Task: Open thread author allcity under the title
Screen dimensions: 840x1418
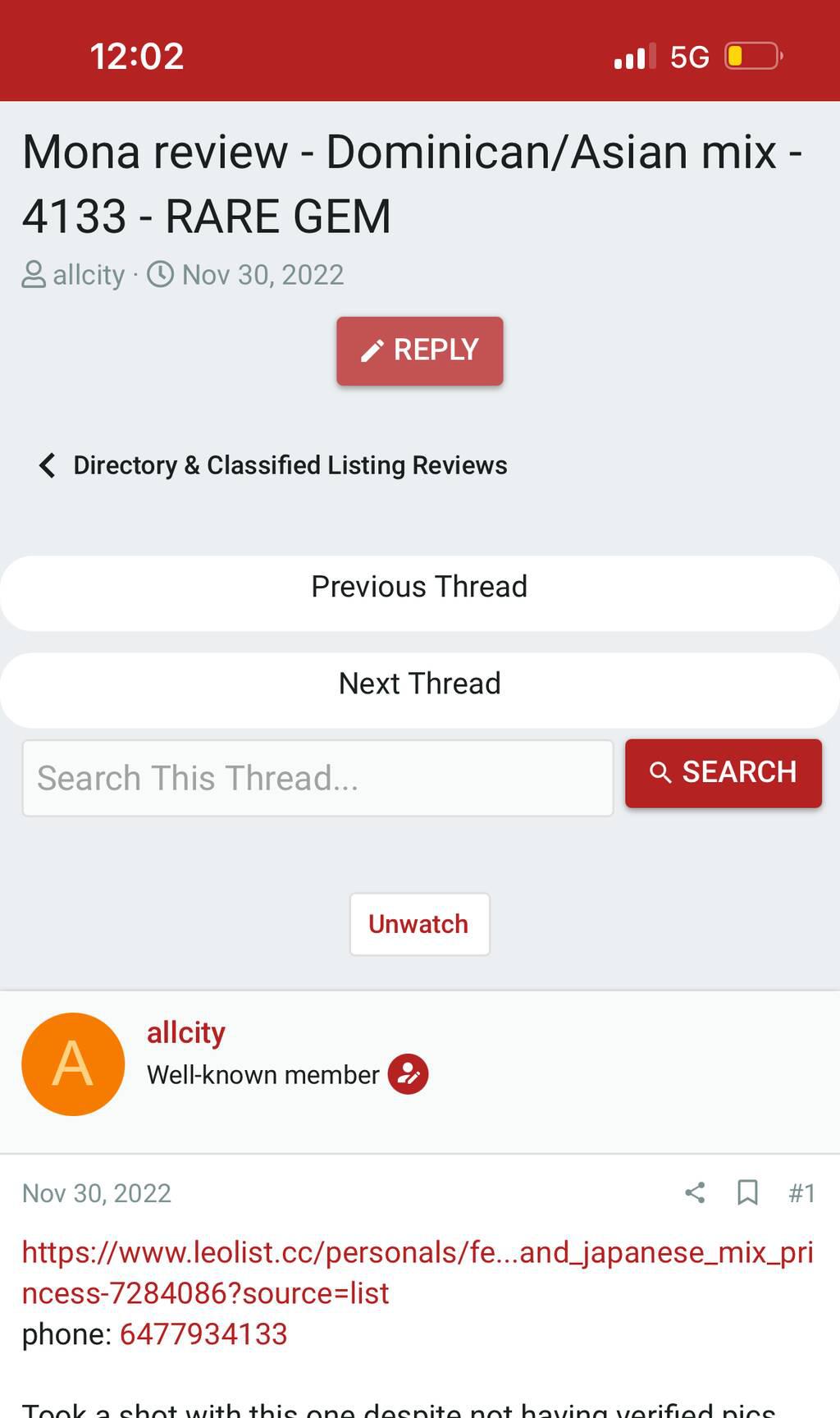Action: pyautogui.click(x=89, y=275)
